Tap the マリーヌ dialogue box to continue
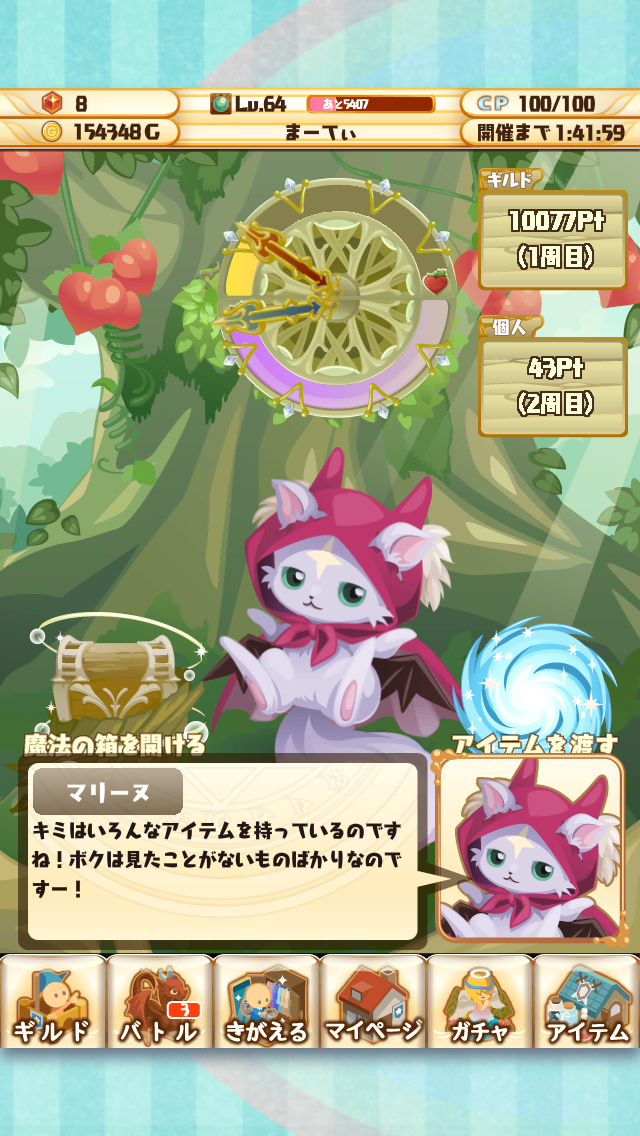This screenshot has width=640, height=1136. point(222,850)
